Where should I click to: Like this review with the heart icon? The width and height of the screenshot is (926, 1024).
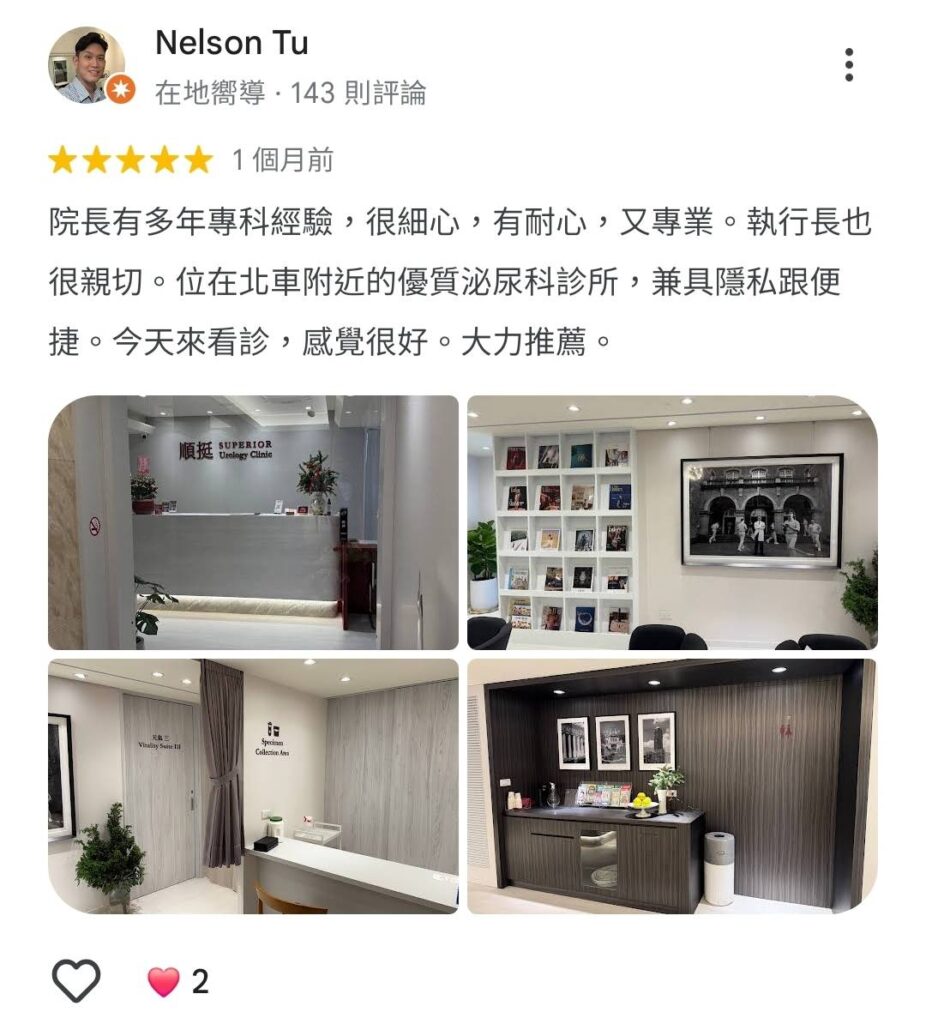76,980
